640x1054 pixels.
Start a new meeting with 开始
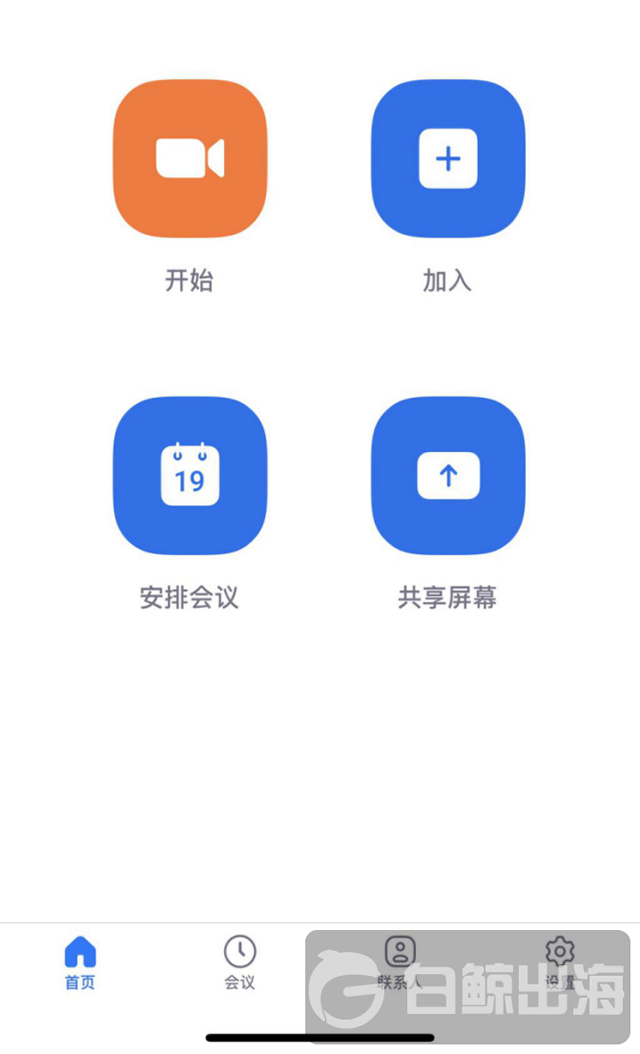[x=190, y=158]
